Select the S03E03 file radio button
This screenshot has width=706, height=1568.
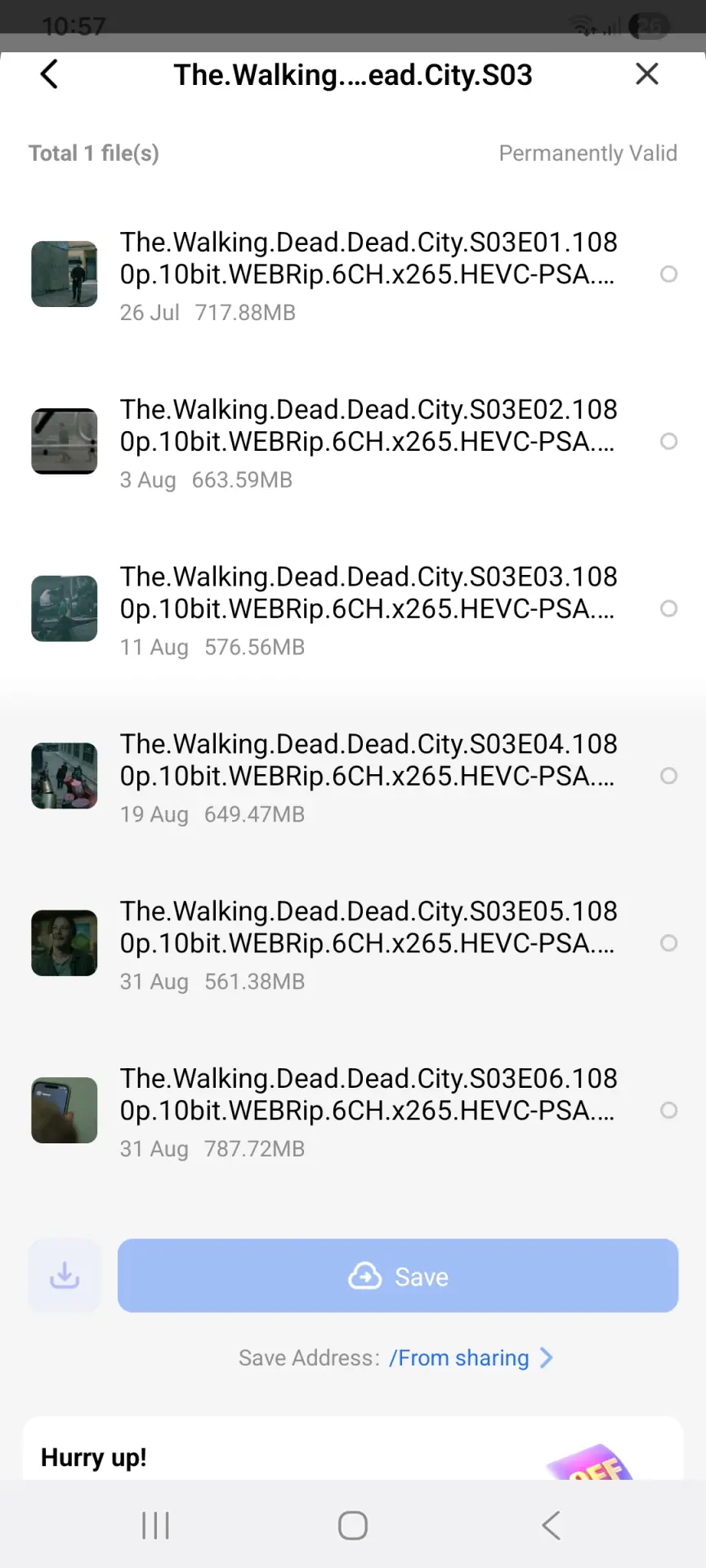pos(668,608)
